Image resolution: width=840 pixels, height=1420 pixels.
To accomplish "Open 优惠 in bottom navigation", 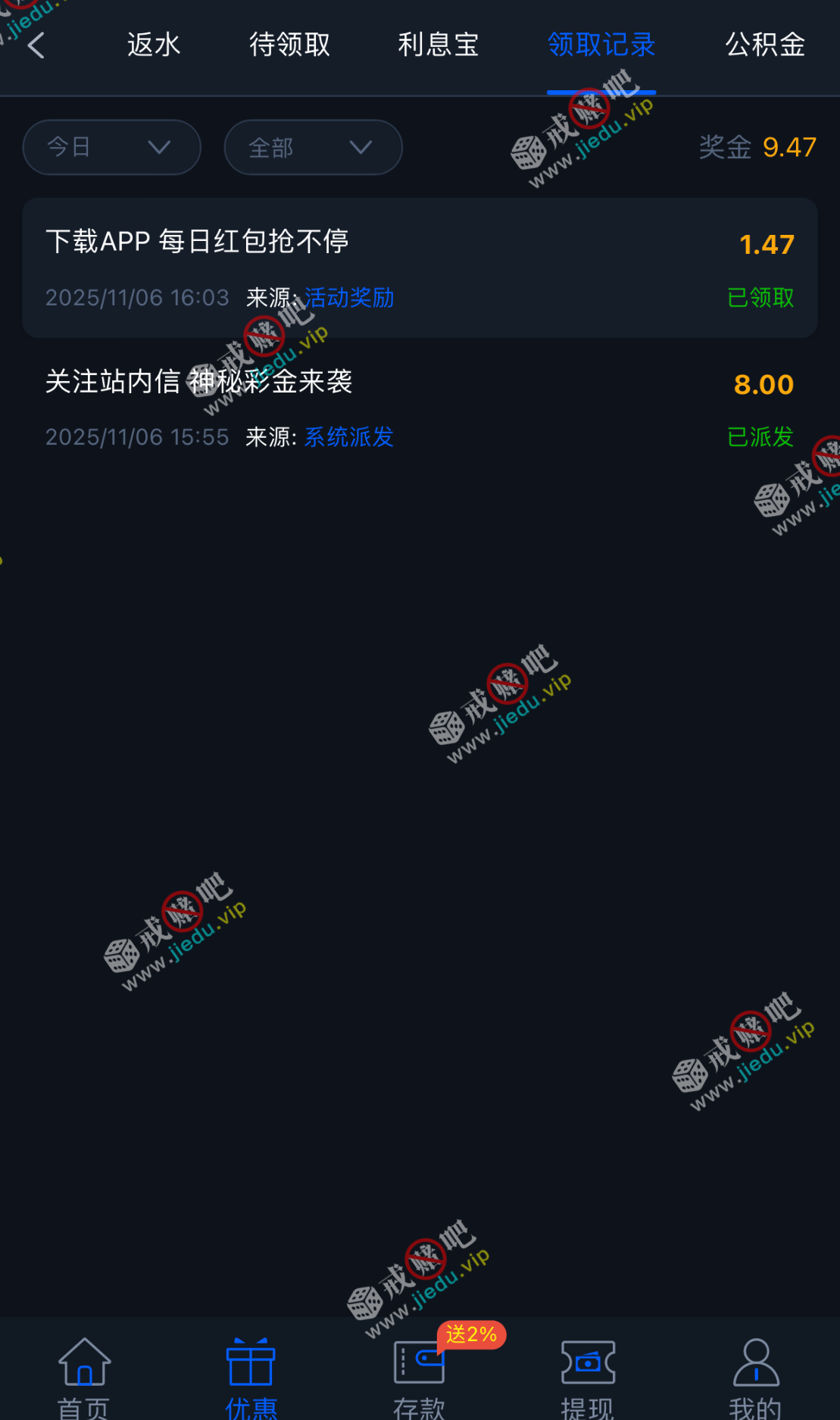I will [251, 1375].
